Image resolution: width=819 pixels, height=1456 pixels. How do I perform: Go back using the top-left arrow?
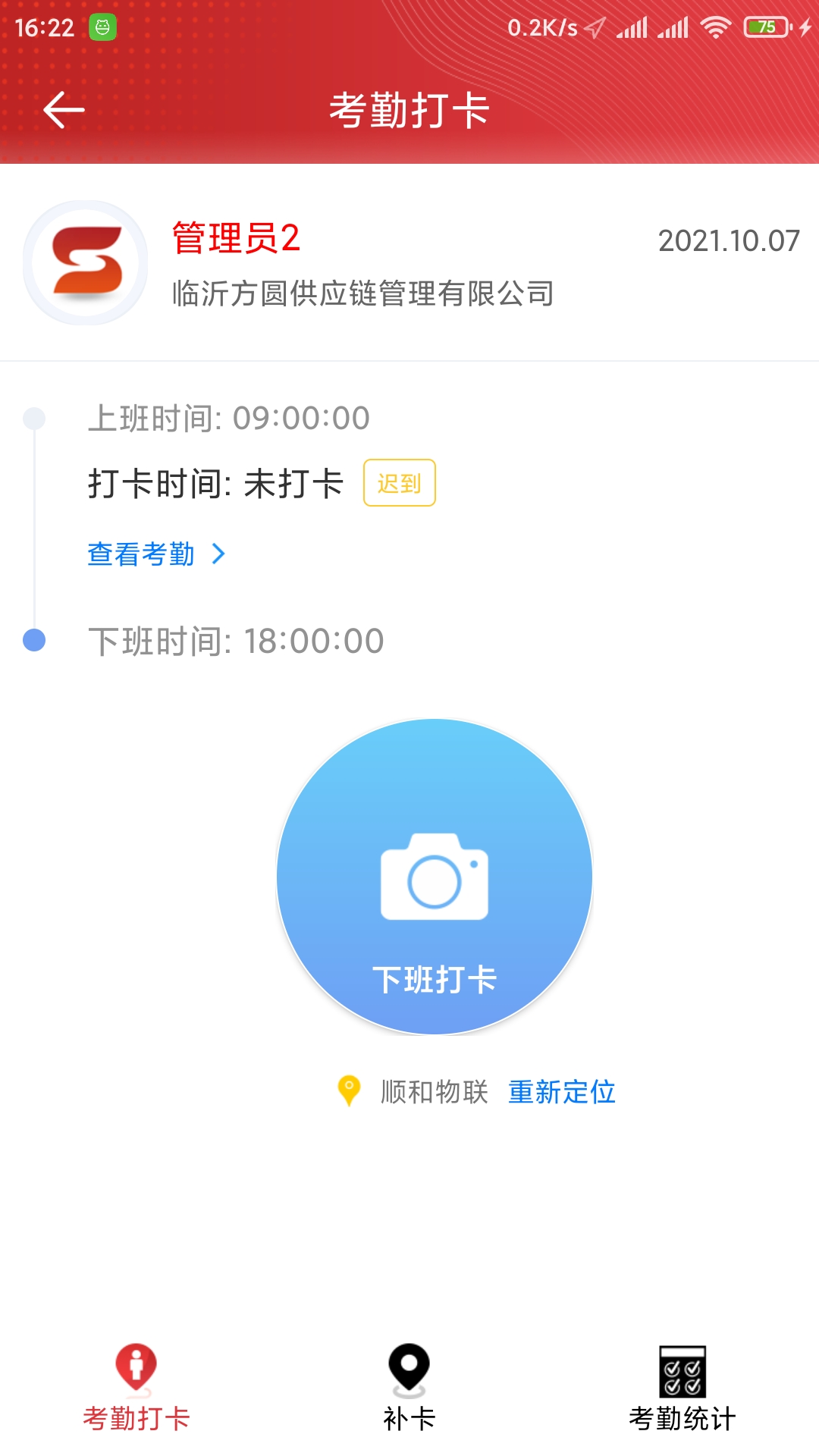point(64,110)
